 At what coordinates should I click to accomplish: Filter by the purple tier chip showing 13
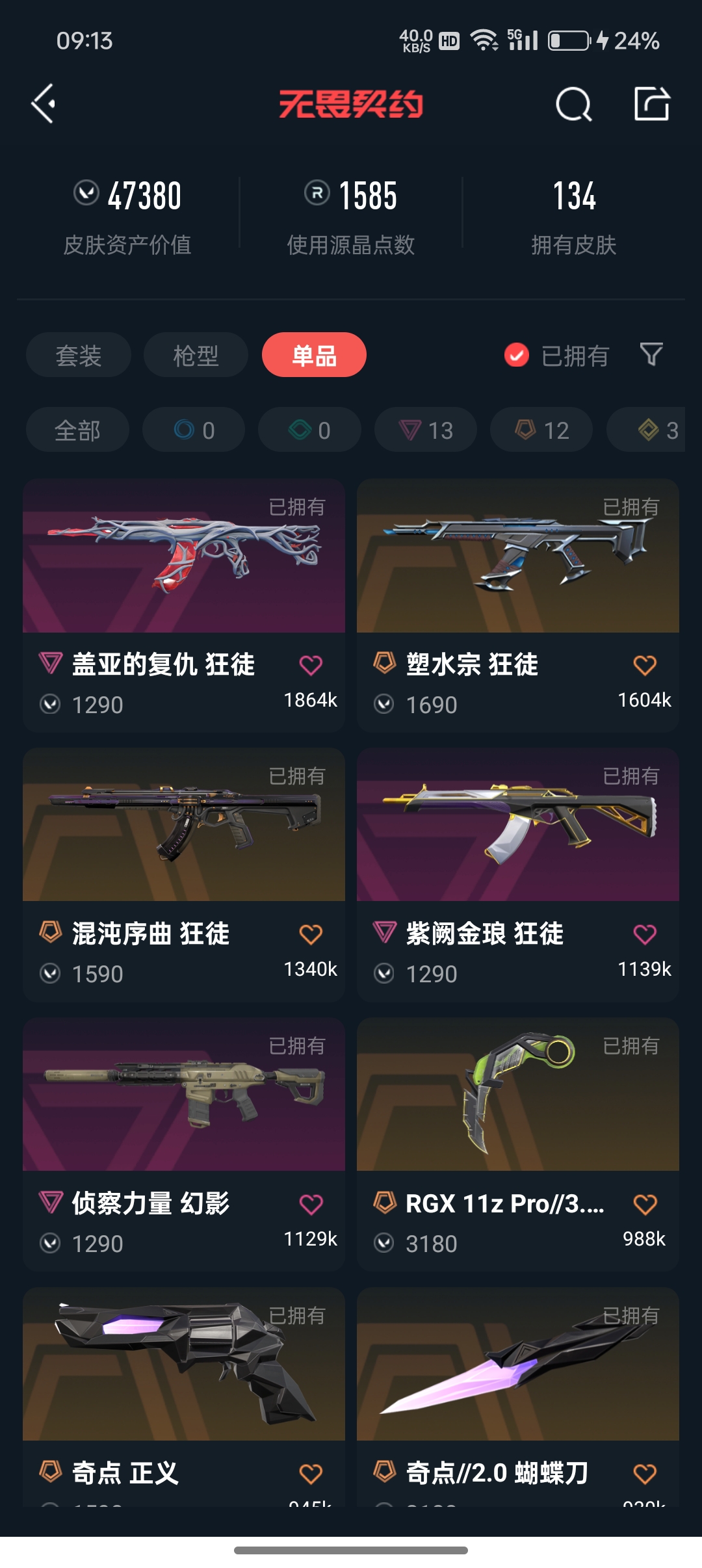[426, 430]
